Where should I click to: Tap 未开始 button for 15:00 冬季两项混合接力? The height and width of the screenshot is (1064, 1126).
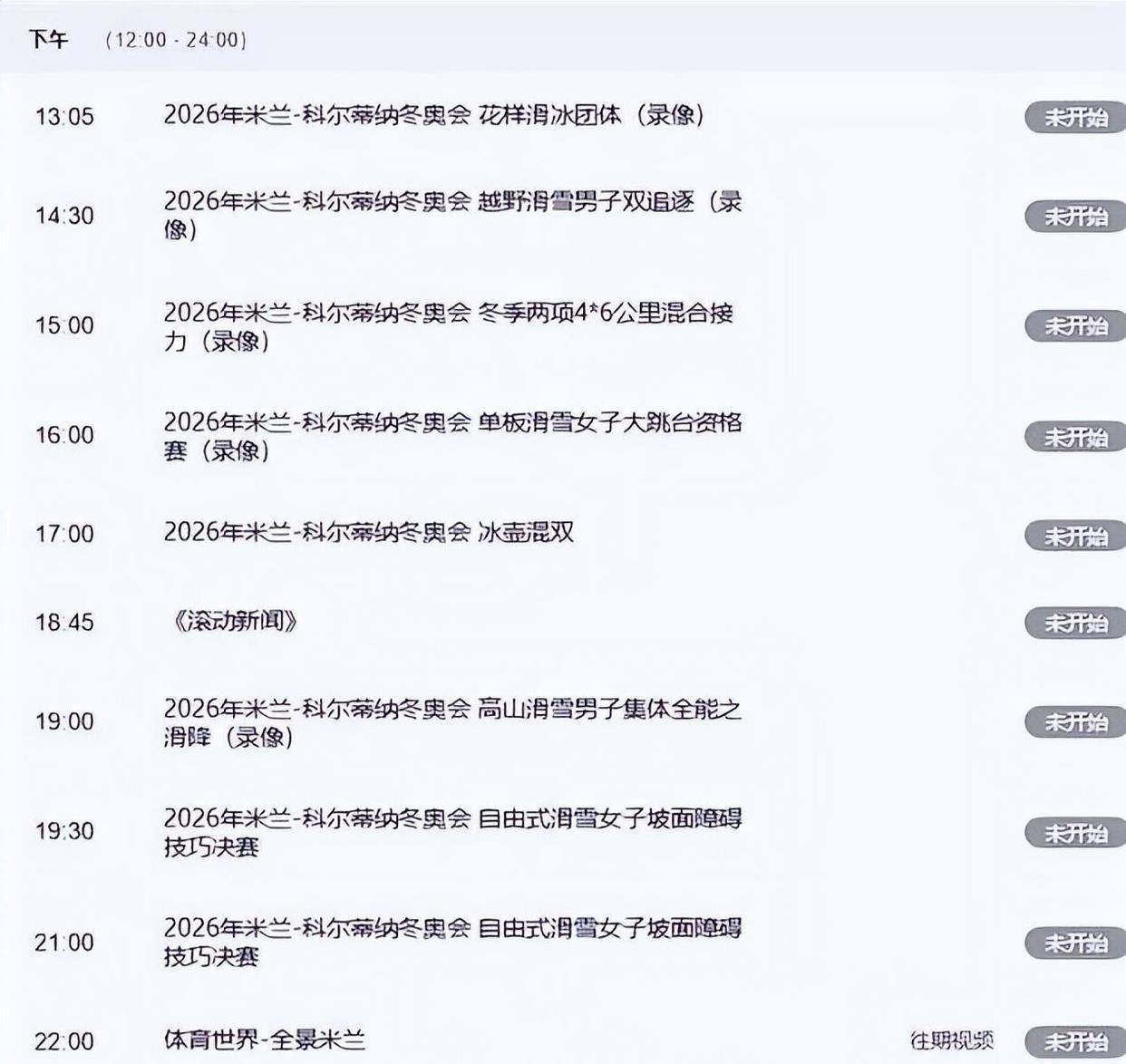tap(1075, 325)
